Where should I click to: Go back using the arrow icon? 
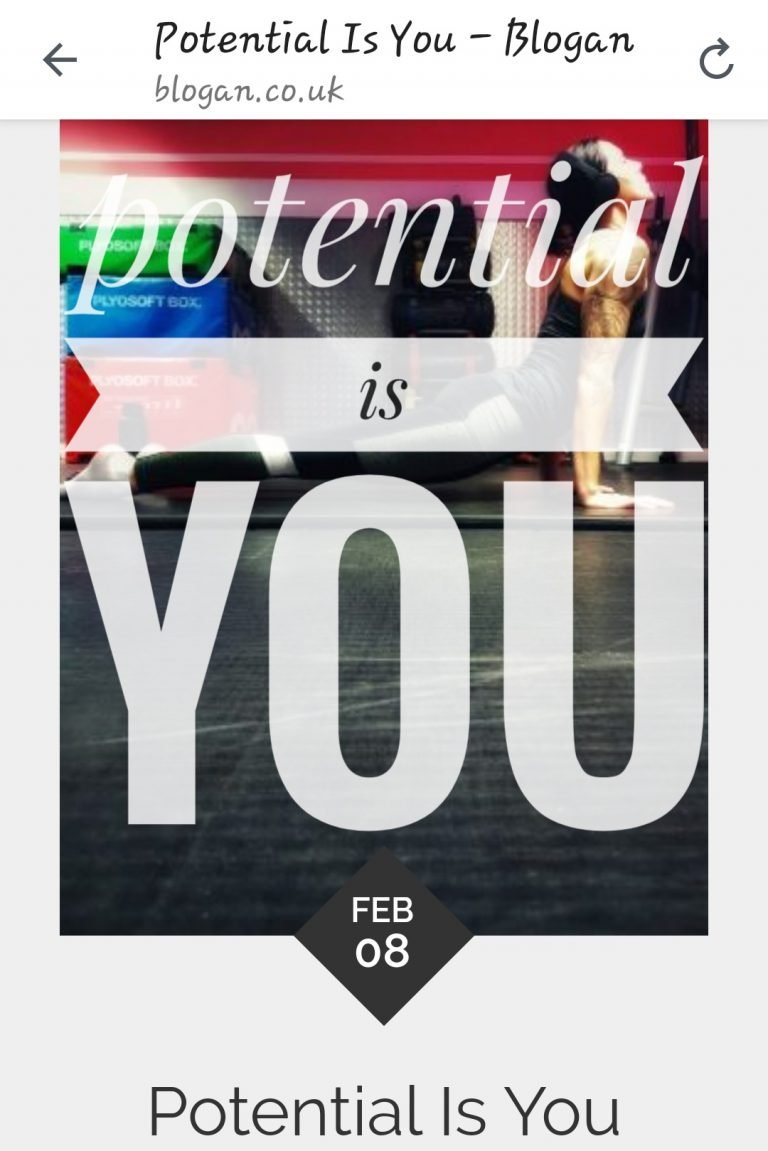60,61
